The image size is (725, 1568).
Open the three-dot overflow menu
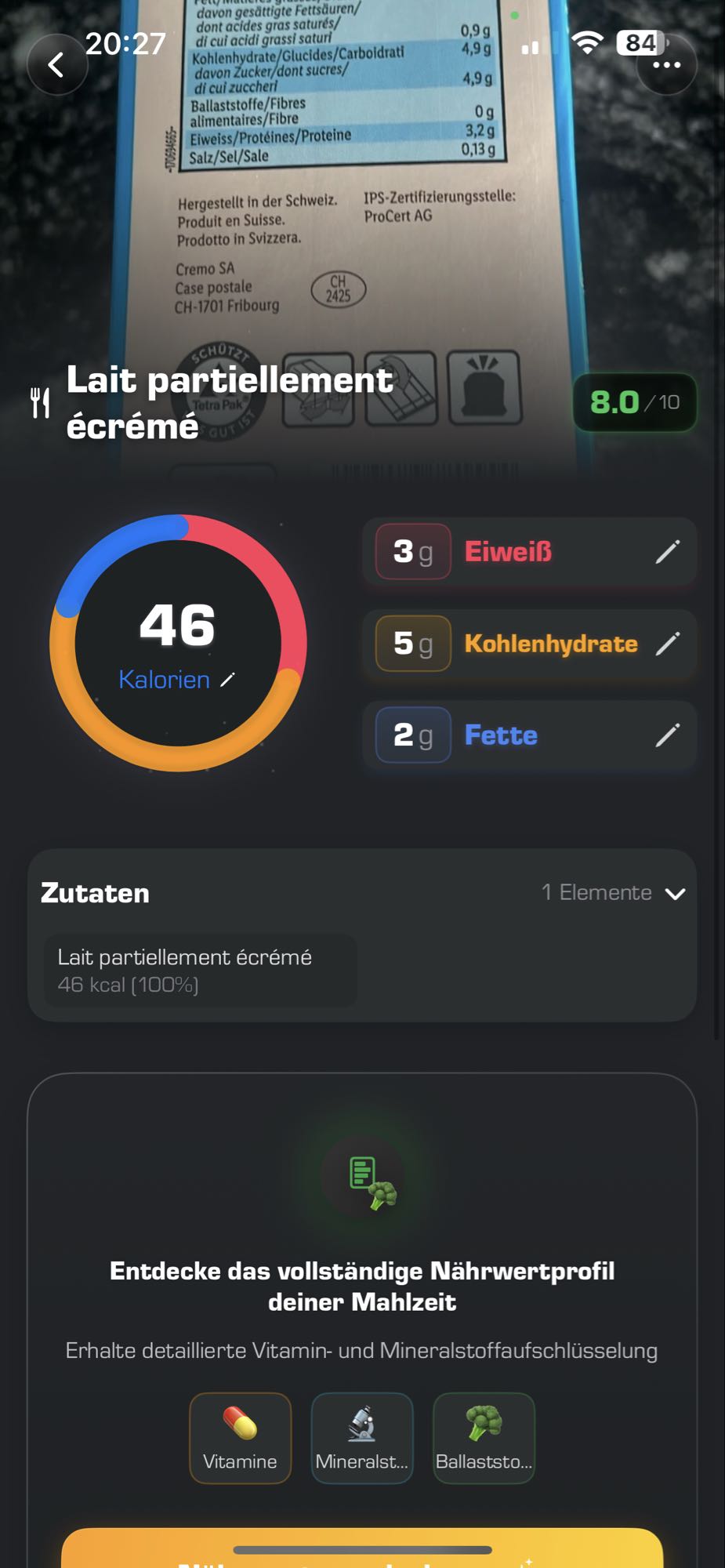[666, 65]
